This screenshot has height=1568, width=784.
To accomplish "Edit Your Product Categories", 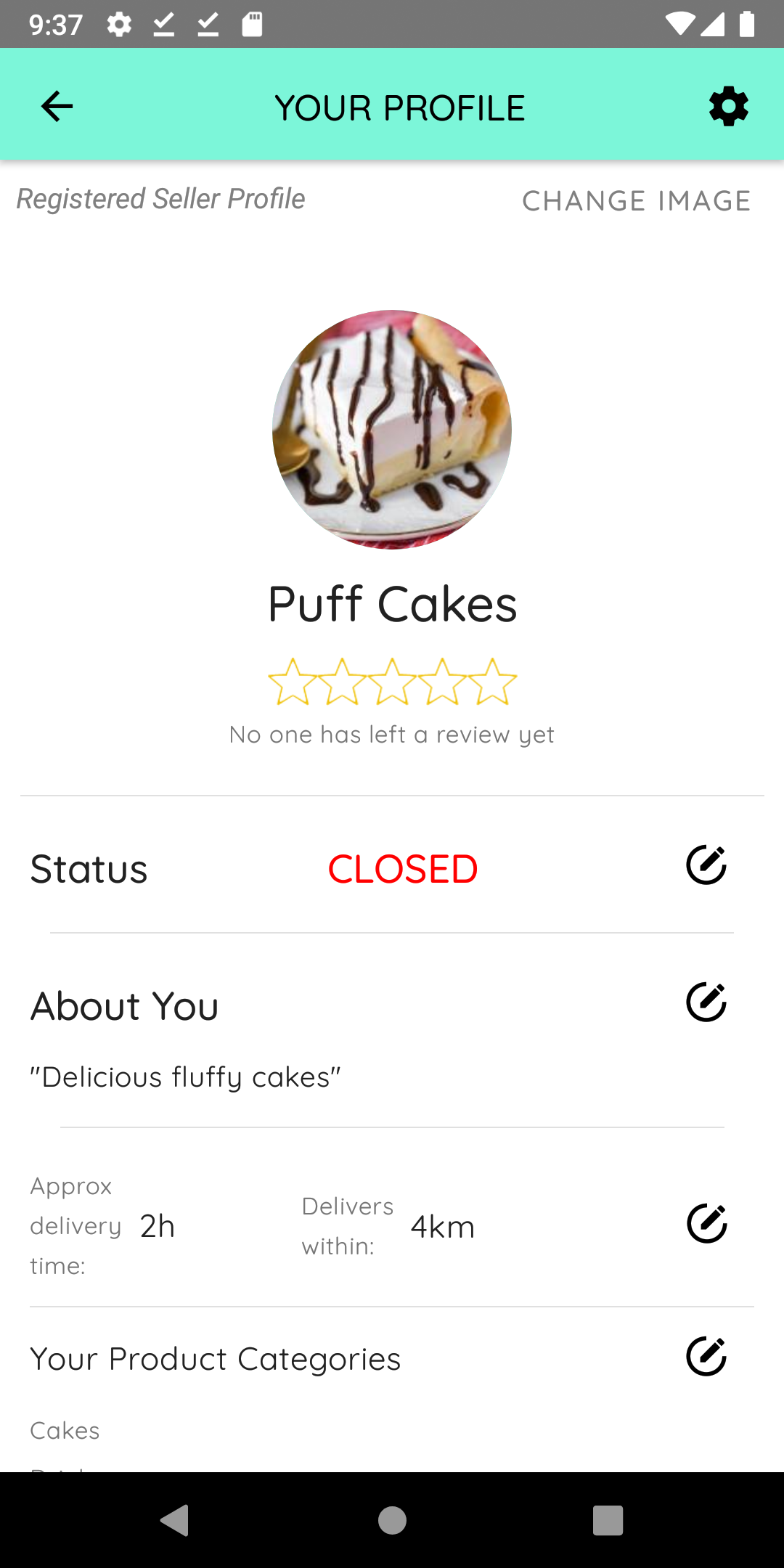I will point(706,1356).
